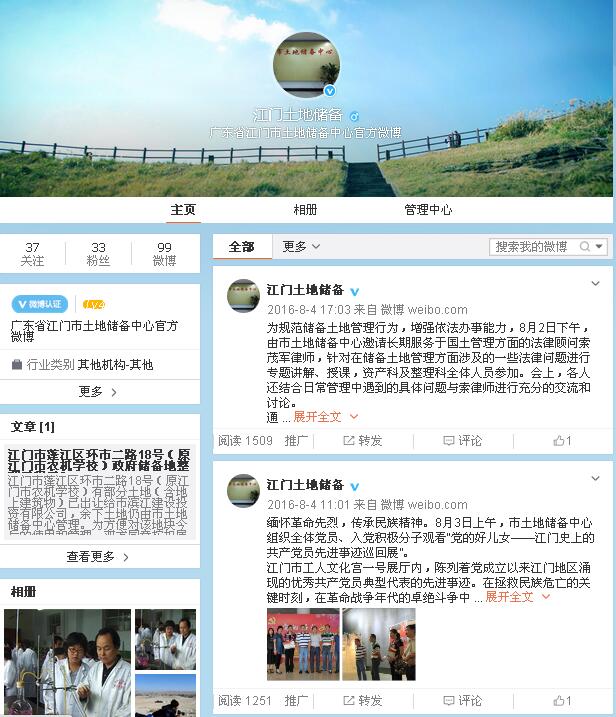View the 37 关注 following list
The height and width of the screenshot is (717, 616).
(x=33, y=253)
